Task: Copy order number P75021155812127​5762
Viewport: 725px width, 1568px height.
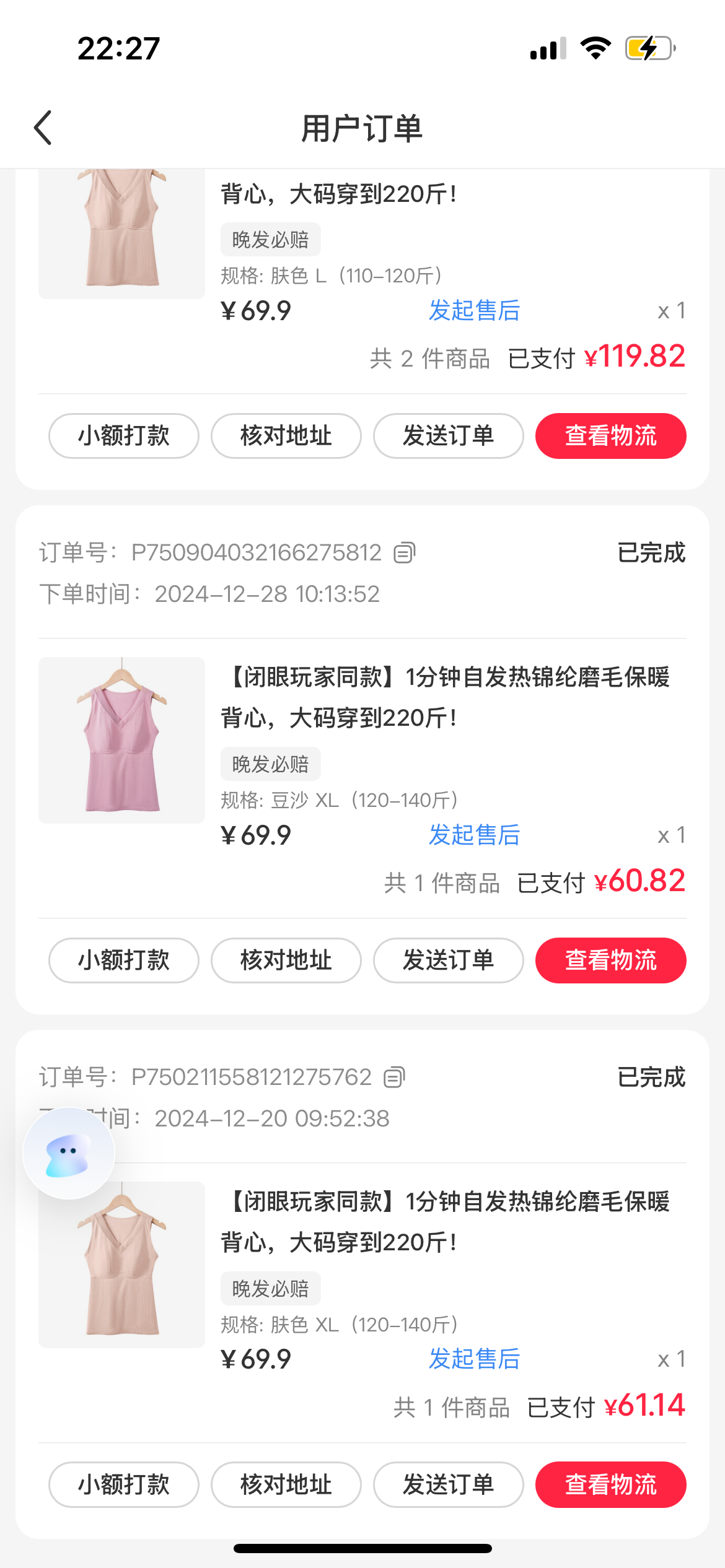Action: 394,1077
